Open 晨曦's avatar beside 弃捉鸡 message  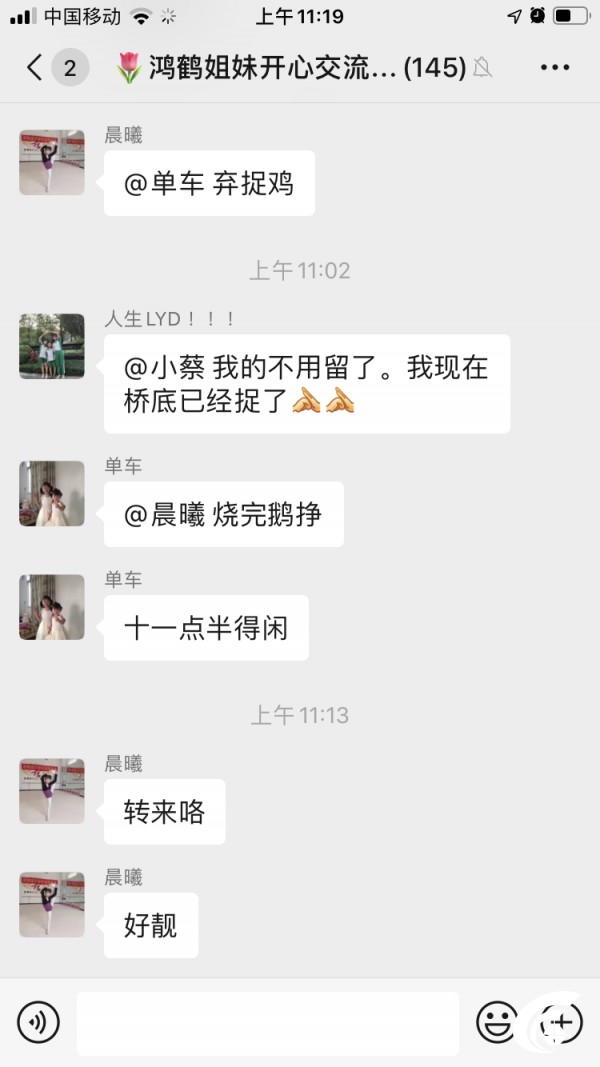click(52, 162)
